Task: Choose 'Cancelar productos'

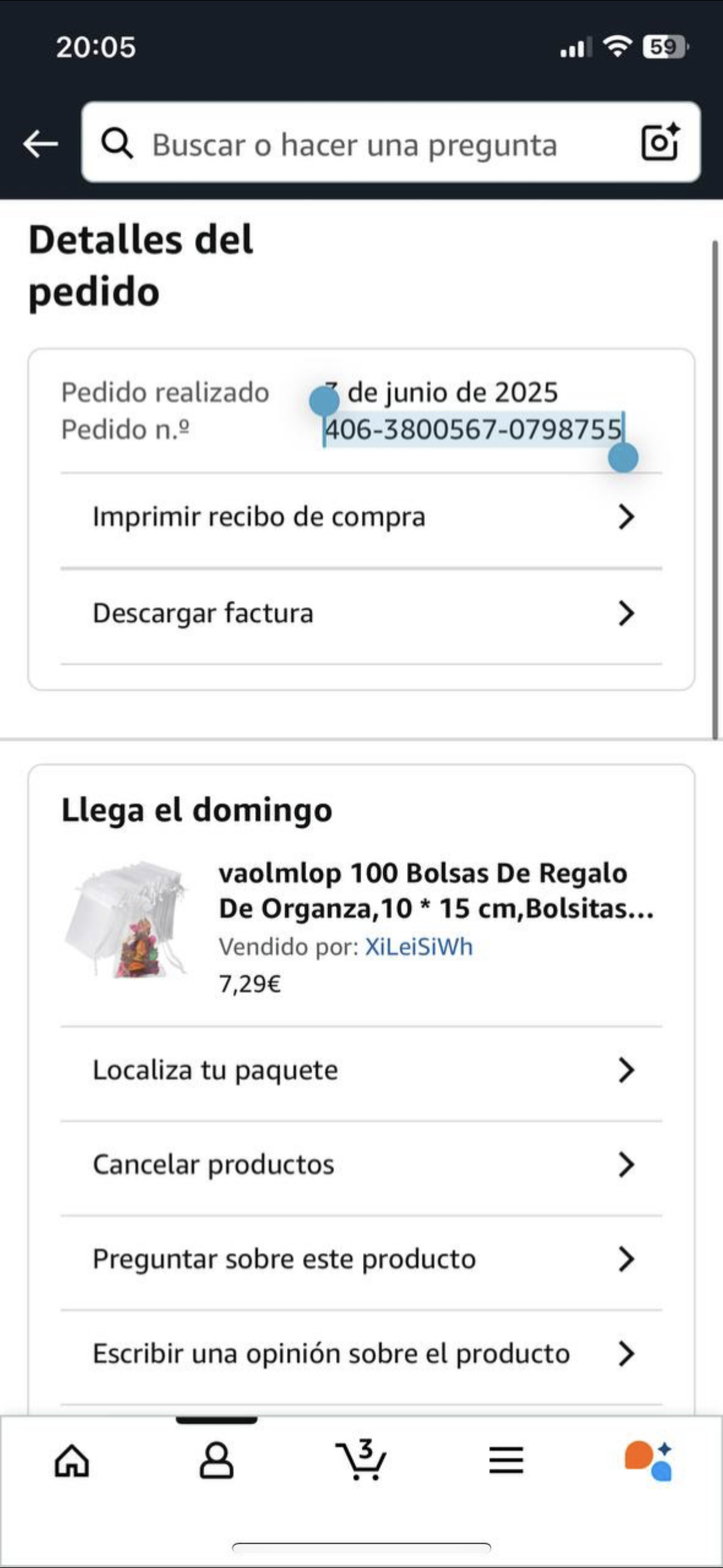Action: [361, 1165]
